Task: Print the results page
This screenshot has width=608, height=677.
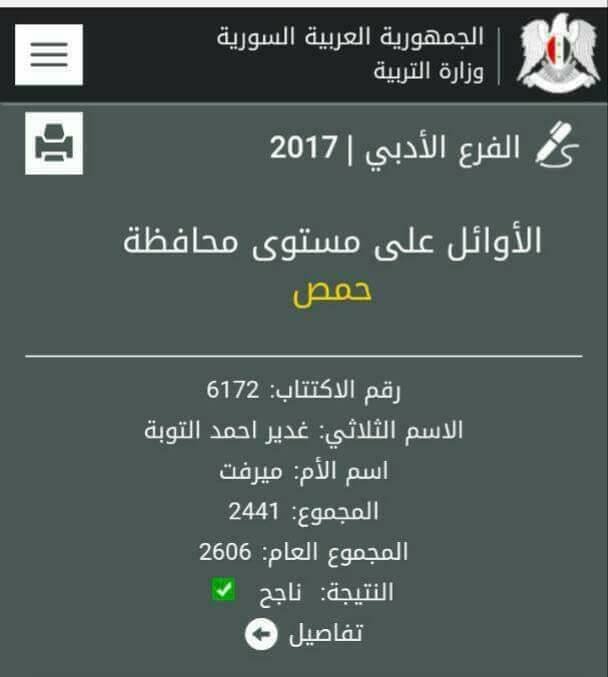Action: point(54,147)
